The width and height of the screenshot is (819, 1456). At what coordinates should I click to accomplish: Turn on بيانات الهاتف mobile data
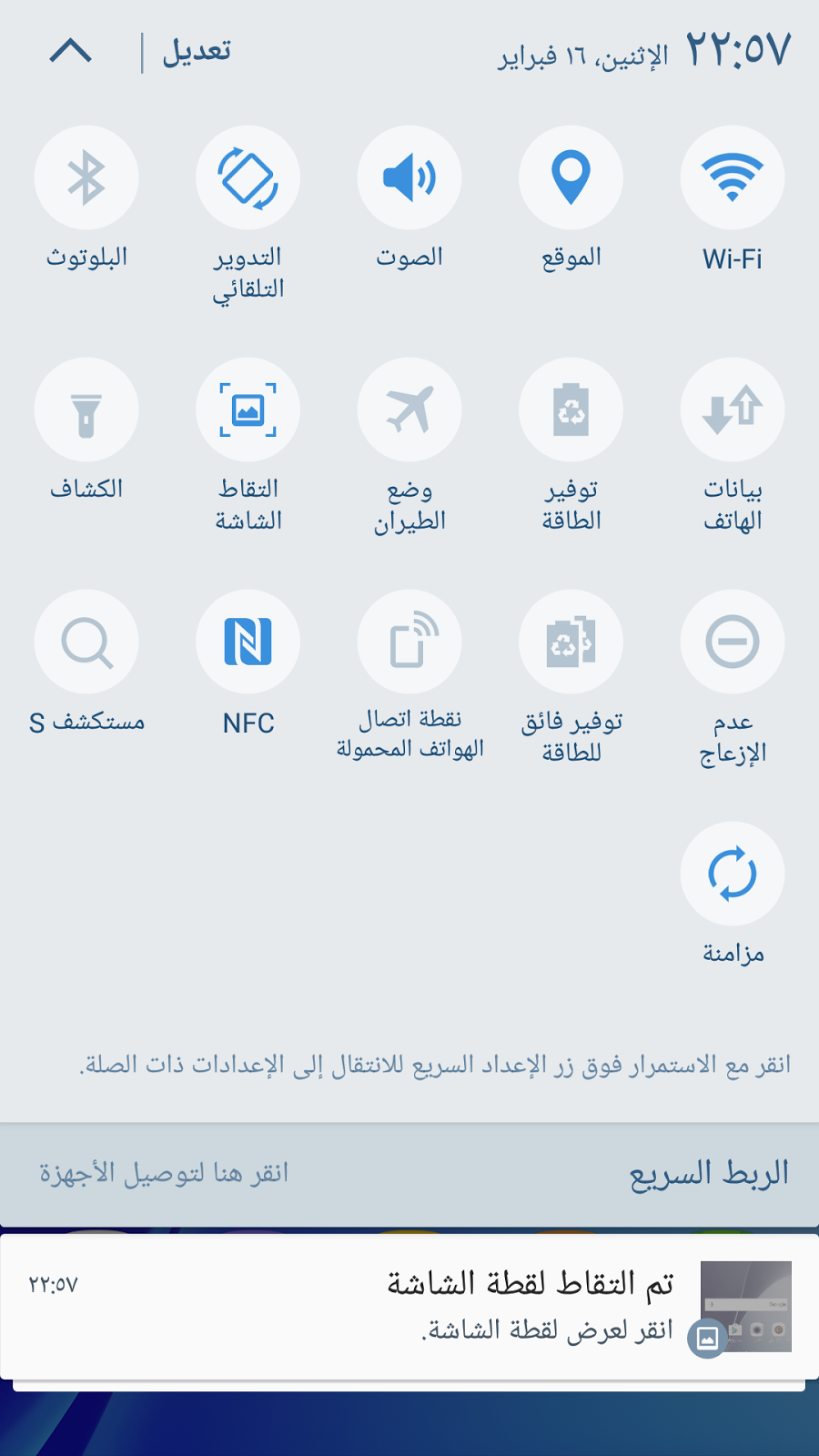pyautogui.click(x=733, y=409)
